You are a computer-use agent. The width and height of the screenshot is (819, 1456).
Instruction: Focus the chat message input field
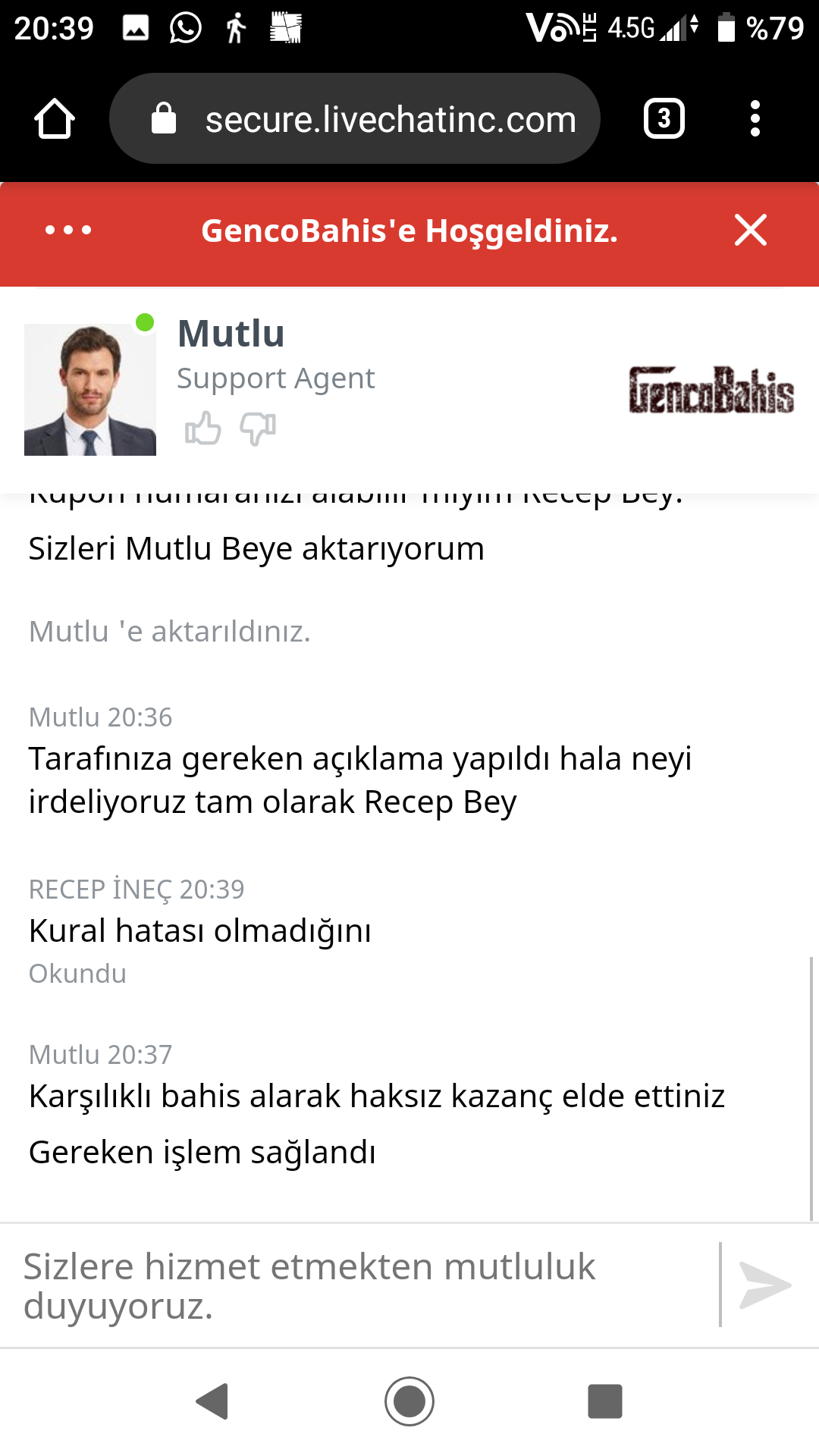pyautogui.click(x=361, y=1286)
